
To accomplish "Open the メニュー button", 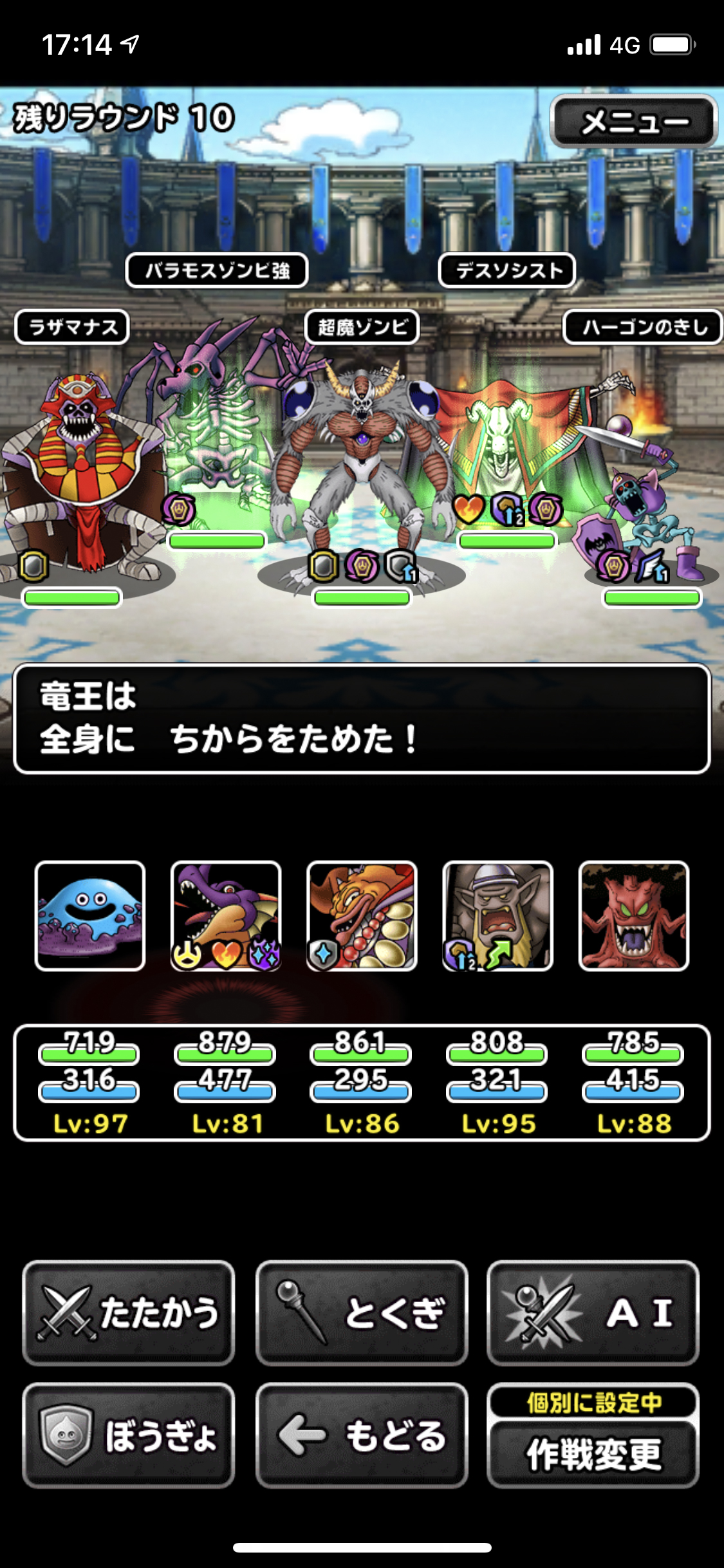I will point(633,121).
